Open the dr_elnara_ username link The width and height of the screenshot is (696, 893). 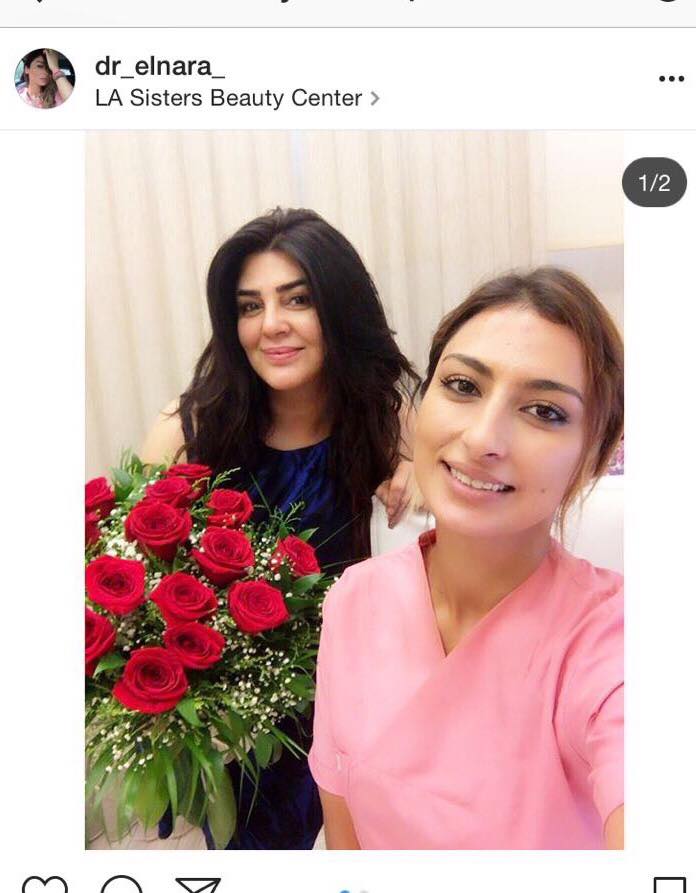(x=159, y=65)
